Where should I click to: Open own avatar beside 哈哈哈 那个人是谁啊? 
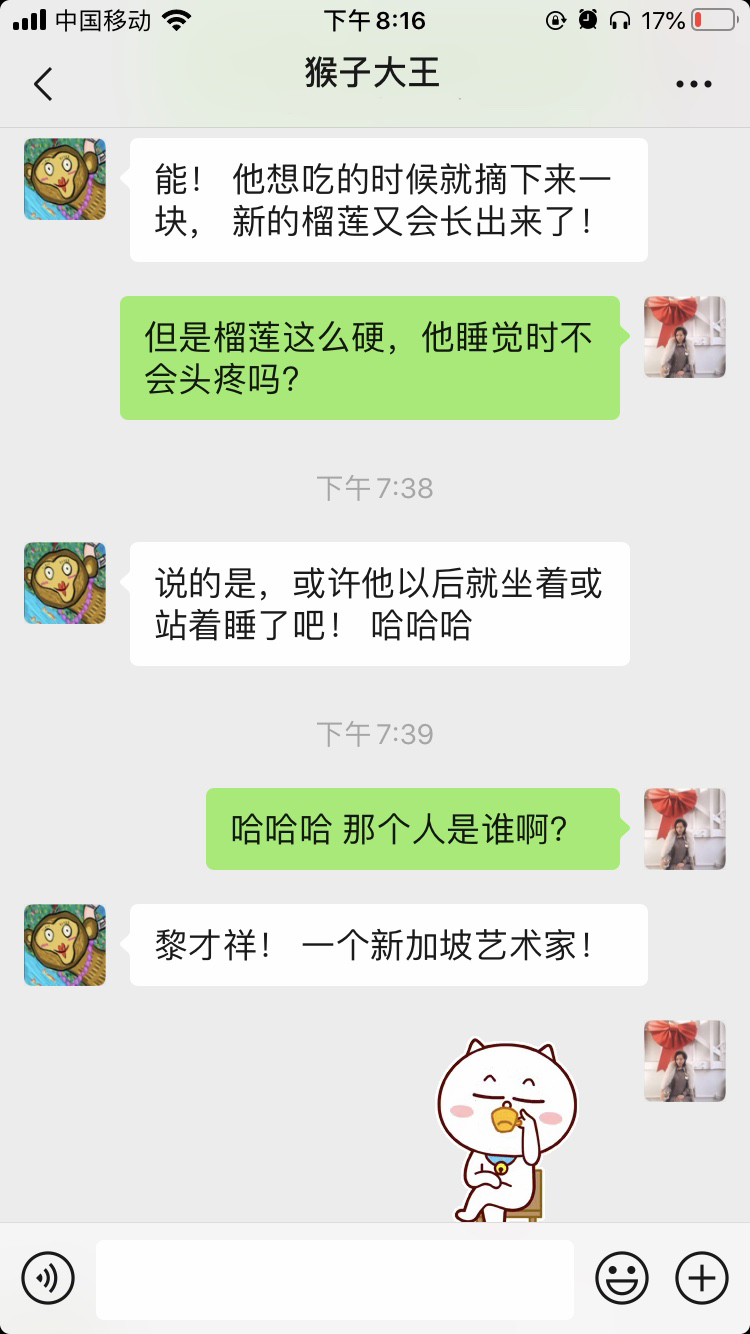tap(685, 829)
